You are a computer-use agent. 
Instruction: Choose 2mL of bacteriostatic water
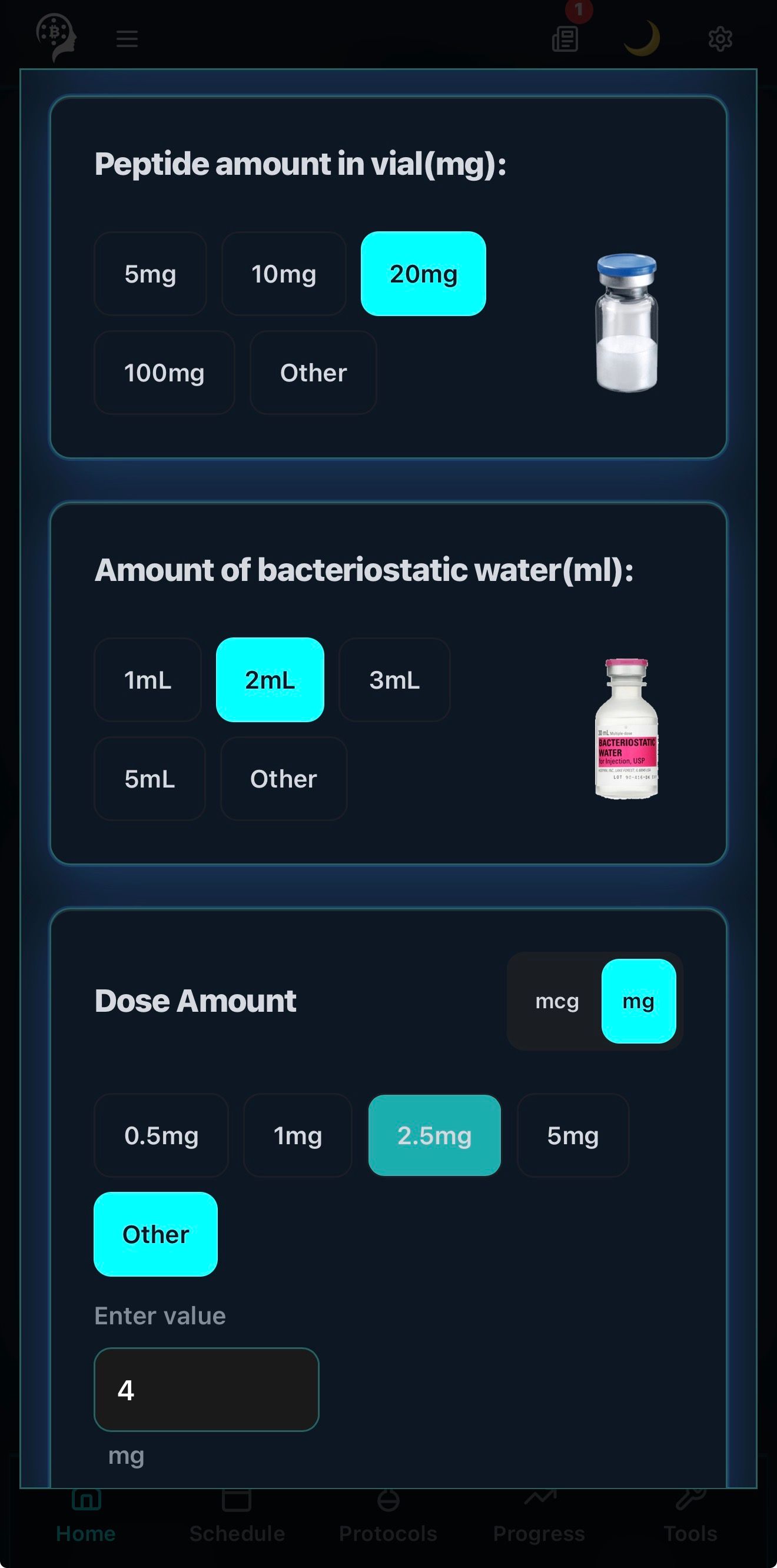coord(270,680)
